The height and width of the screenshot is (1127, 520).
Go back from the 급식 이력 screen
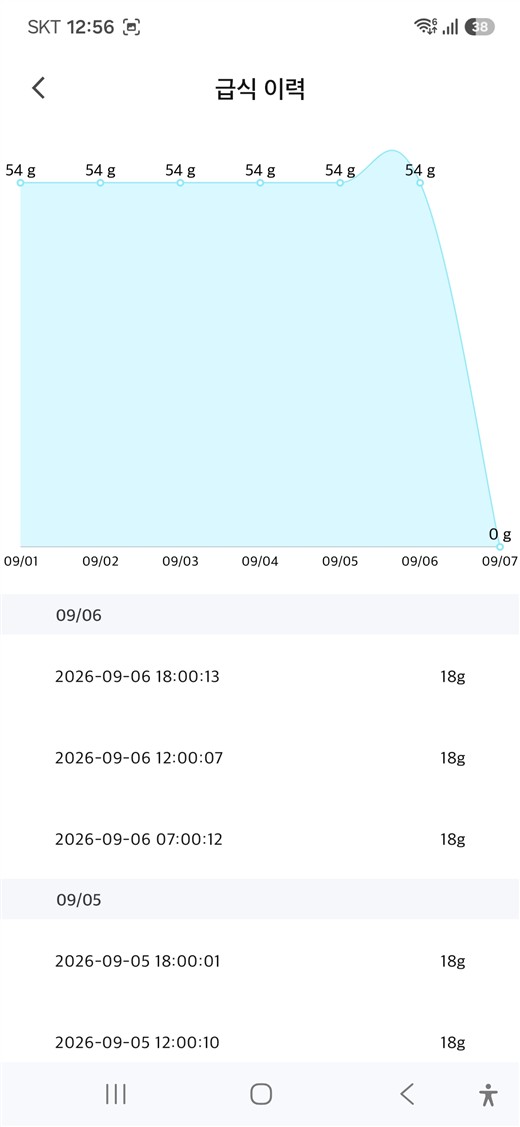[x=39, y=88]
